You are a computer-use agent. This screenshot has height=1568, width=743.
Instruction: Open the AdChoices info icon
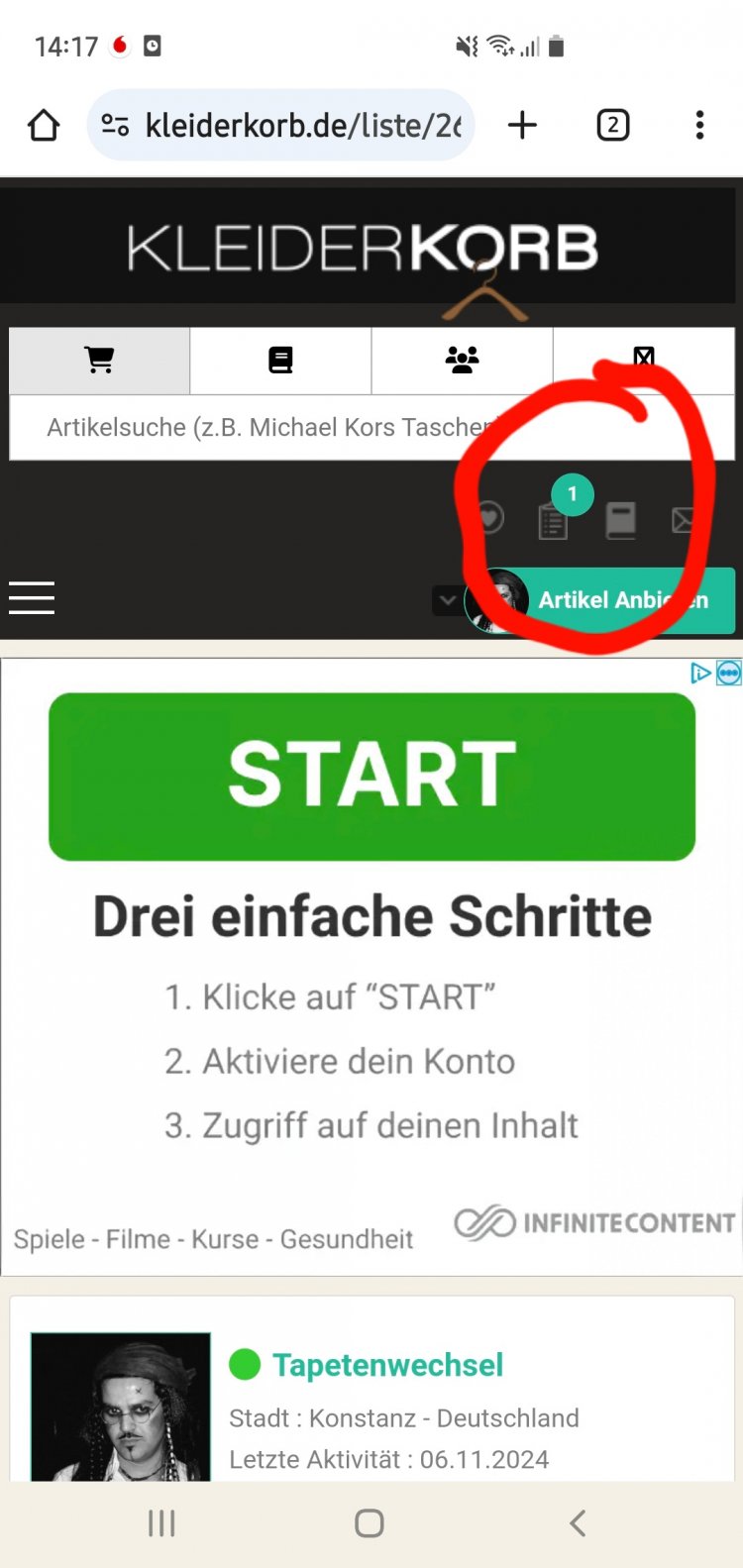[700, 674]
